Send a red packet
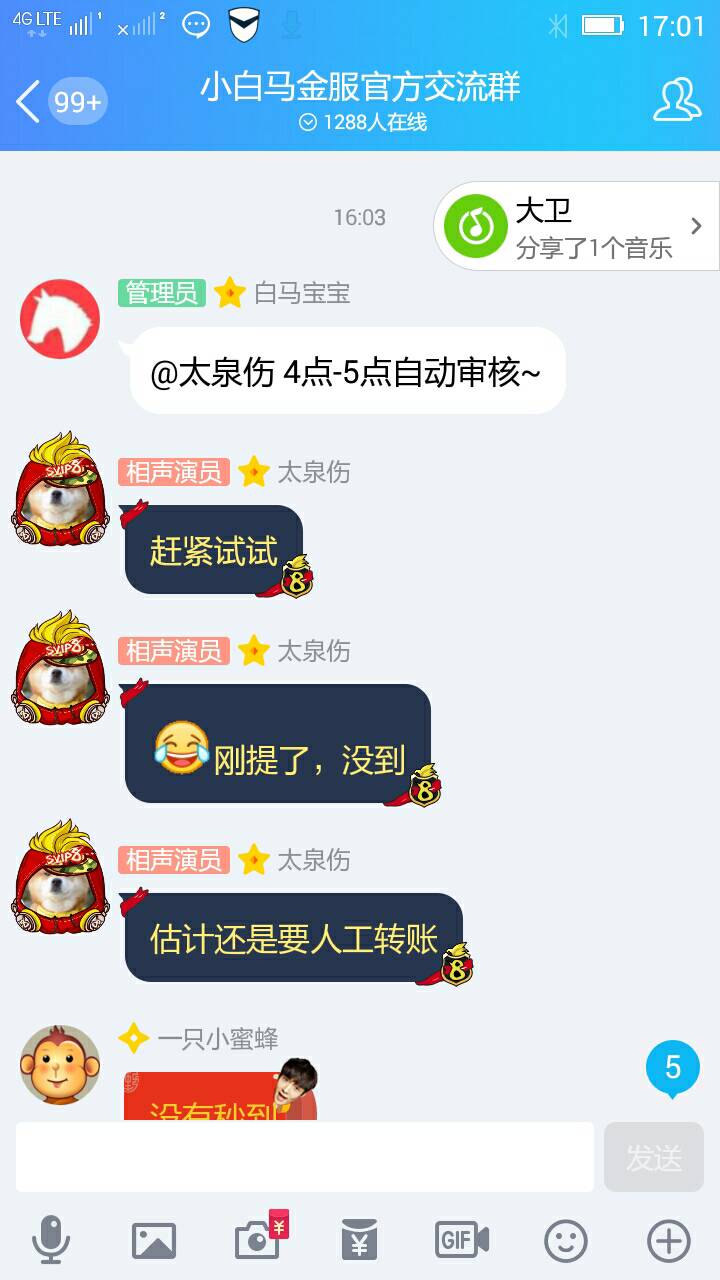This screenshot has width=720, height=1280. [360, 1241]
